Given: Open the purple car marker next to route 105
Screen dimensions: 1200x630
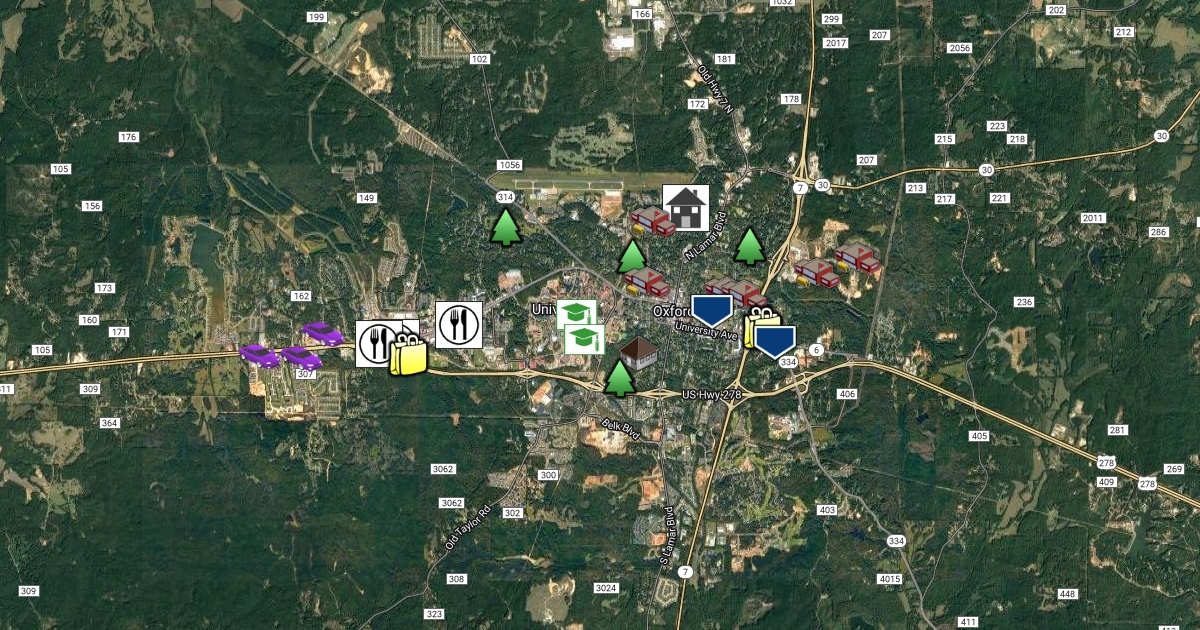Looking at the screenshot, I should (x=259, y=355).
